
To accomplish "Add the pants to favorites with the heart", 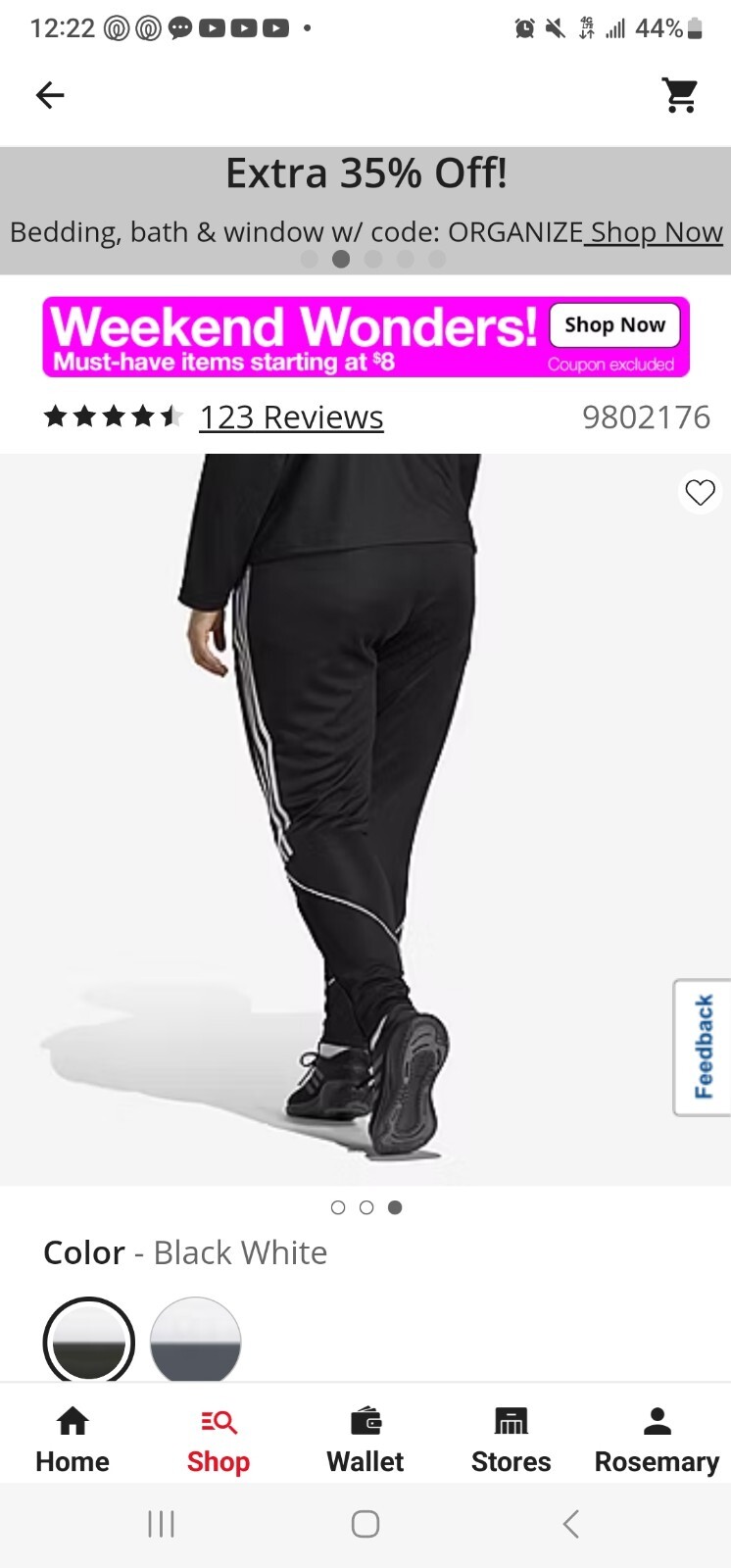I will (x=700, y=492).
